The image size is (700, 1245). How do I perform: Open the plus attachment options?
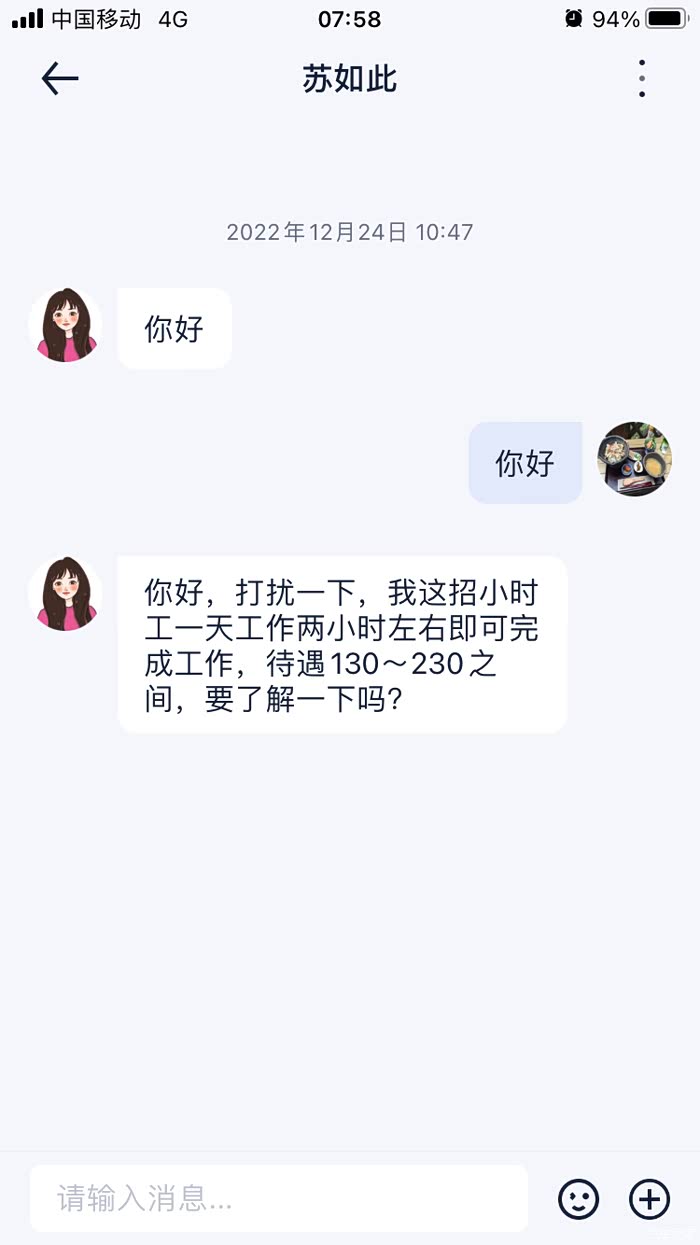[649, 1198]
